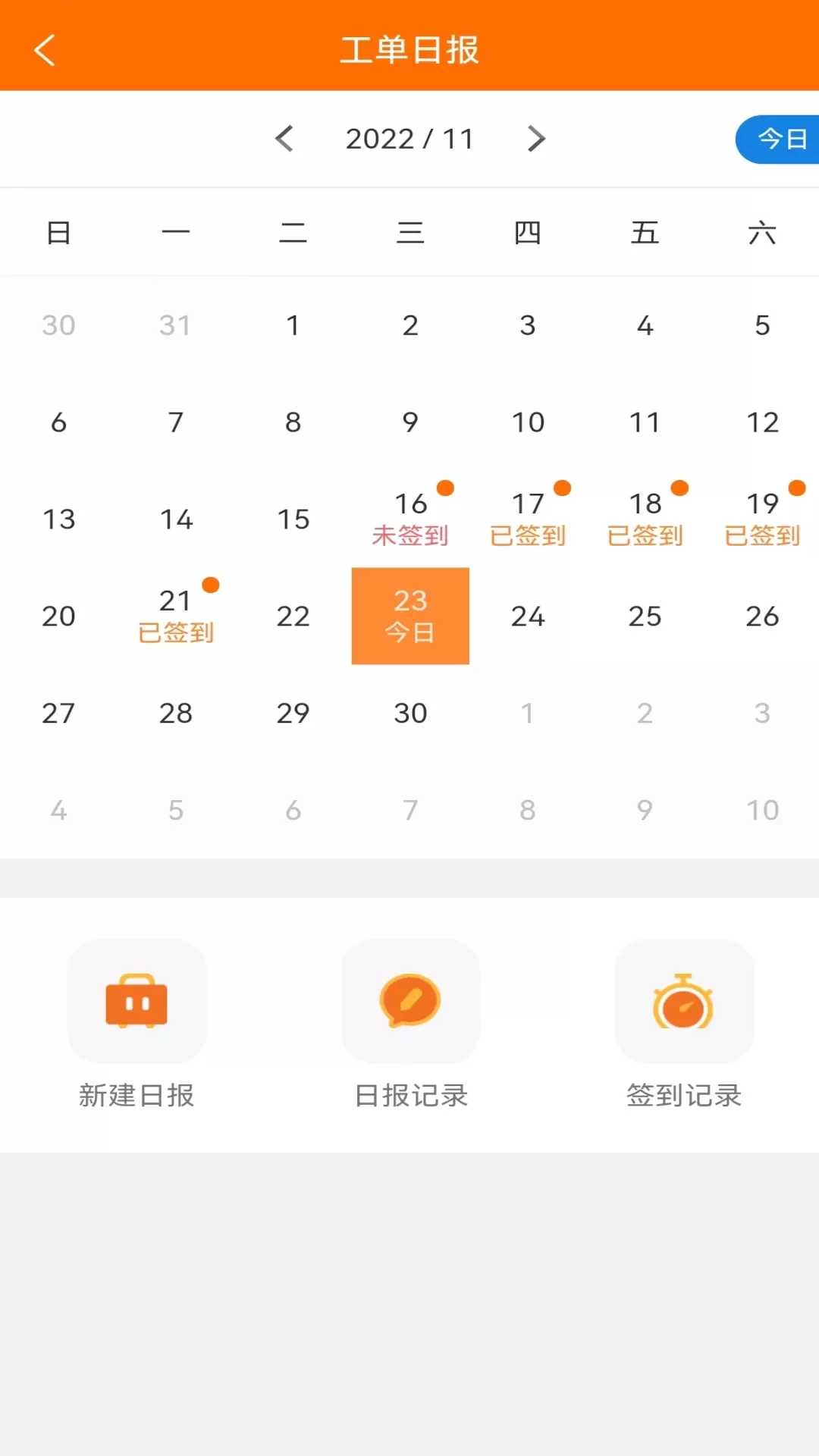Go to next month in calendar

[x=536, y=139]
